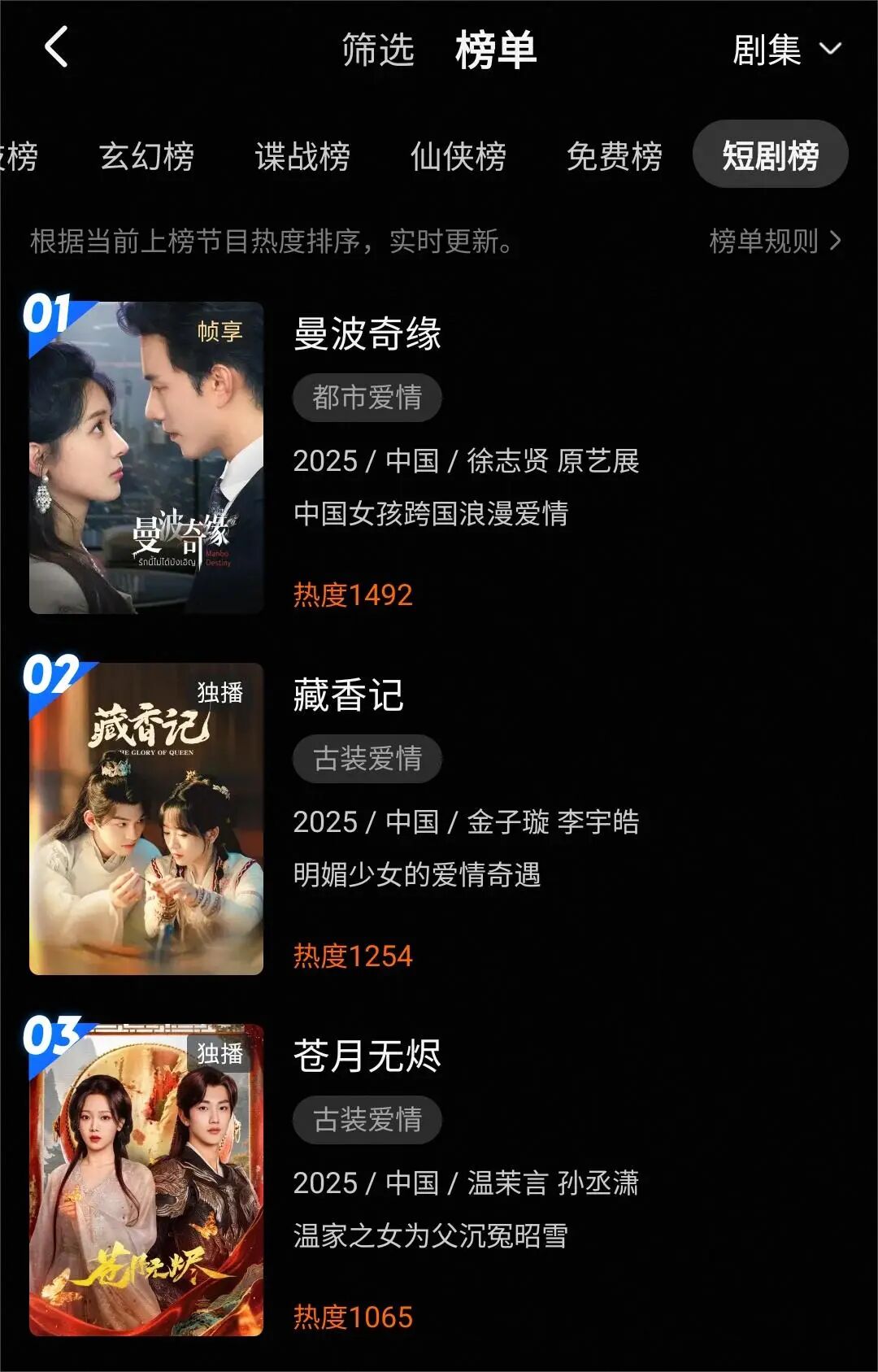Select the 玄幻榜 ranking tab
This screenshot has height=1372, width=878.
[147, 156]
